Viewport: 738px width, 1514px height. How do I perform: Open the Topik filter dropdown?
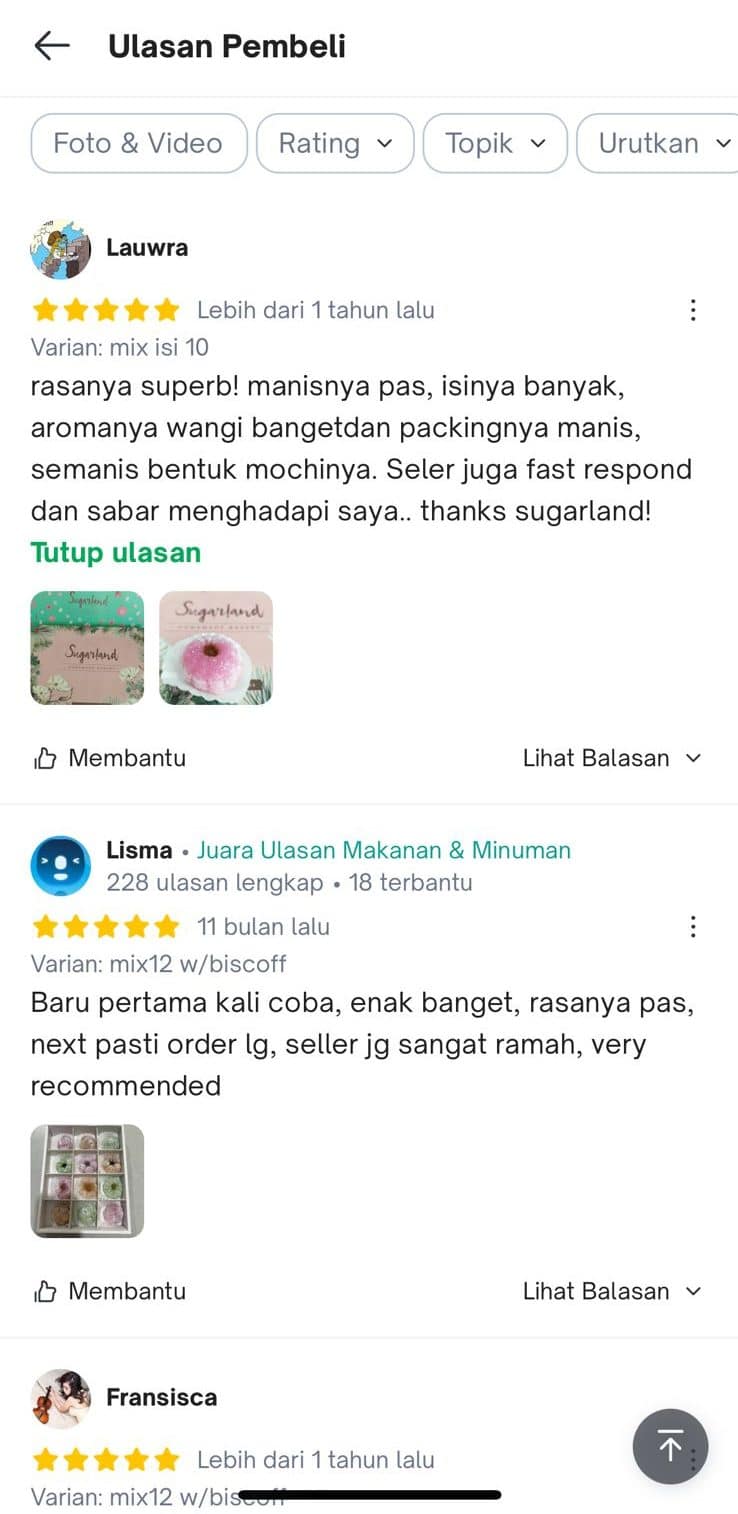click(x=495, y=143)
